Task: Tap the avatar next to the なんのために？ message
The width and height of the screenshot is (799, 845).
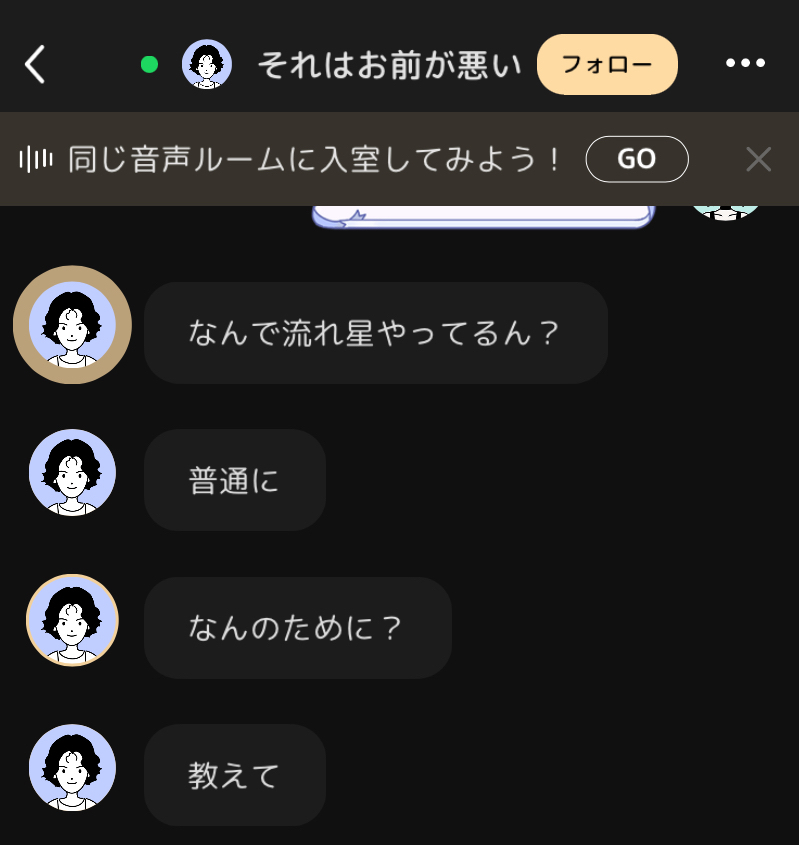Action: point(71,621)
